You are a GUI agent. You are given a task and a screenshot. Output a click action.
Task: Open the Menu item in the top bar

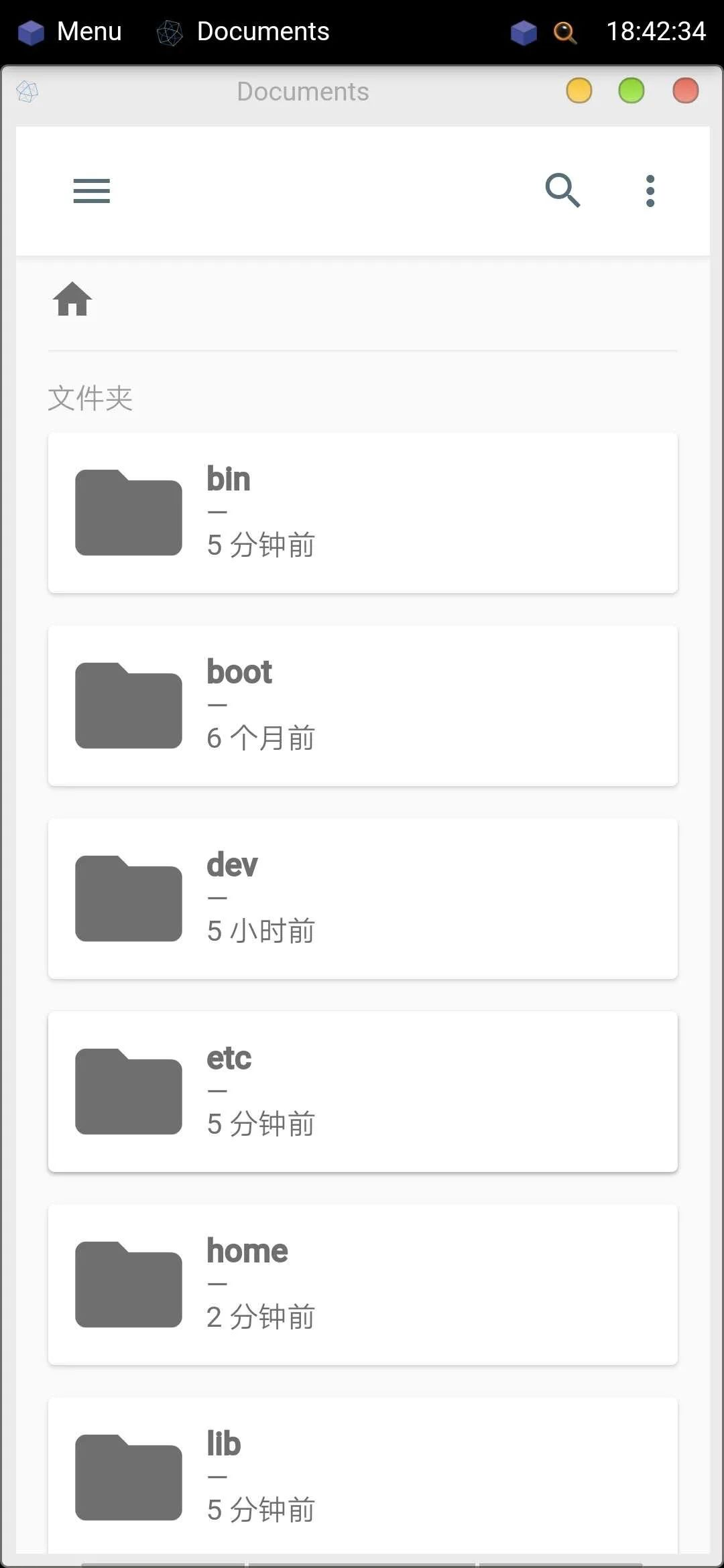pos(90,31)
